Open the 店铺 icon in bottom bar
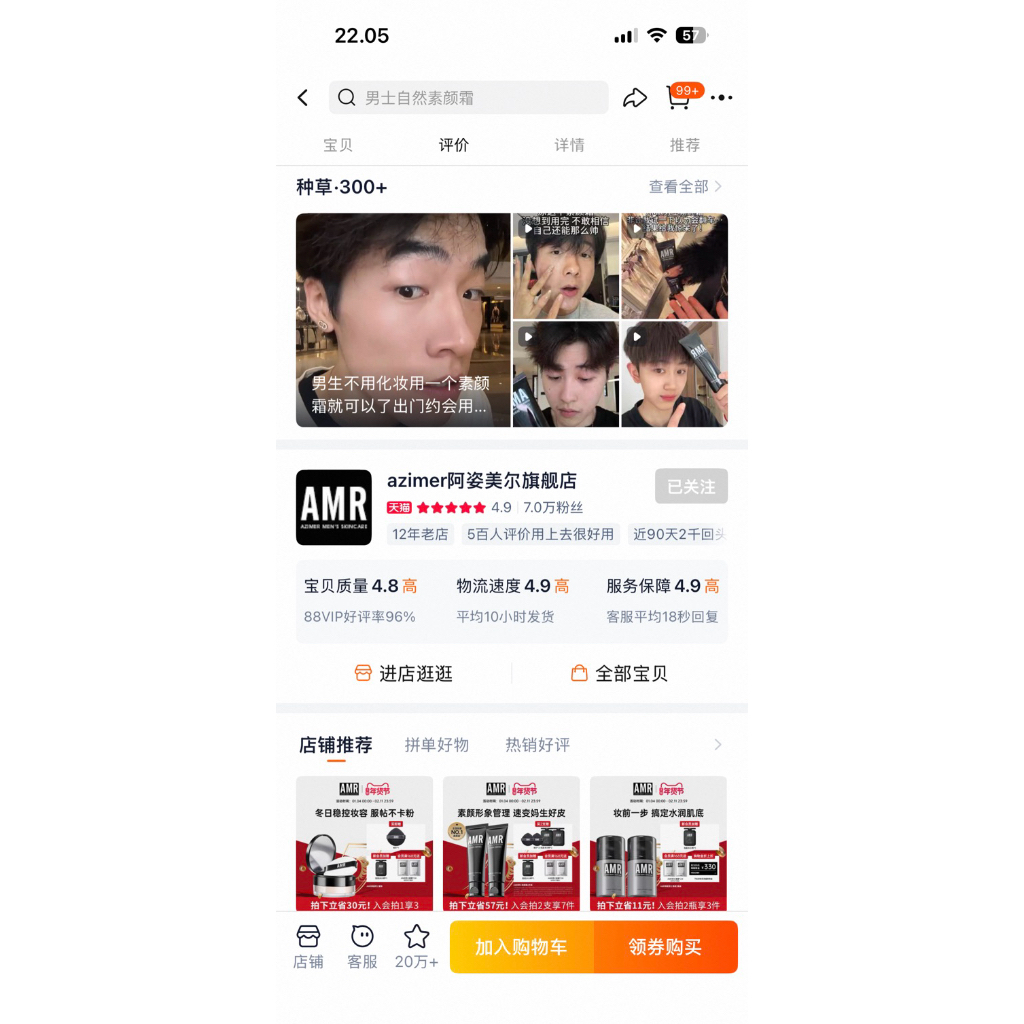 pos(308,946)
